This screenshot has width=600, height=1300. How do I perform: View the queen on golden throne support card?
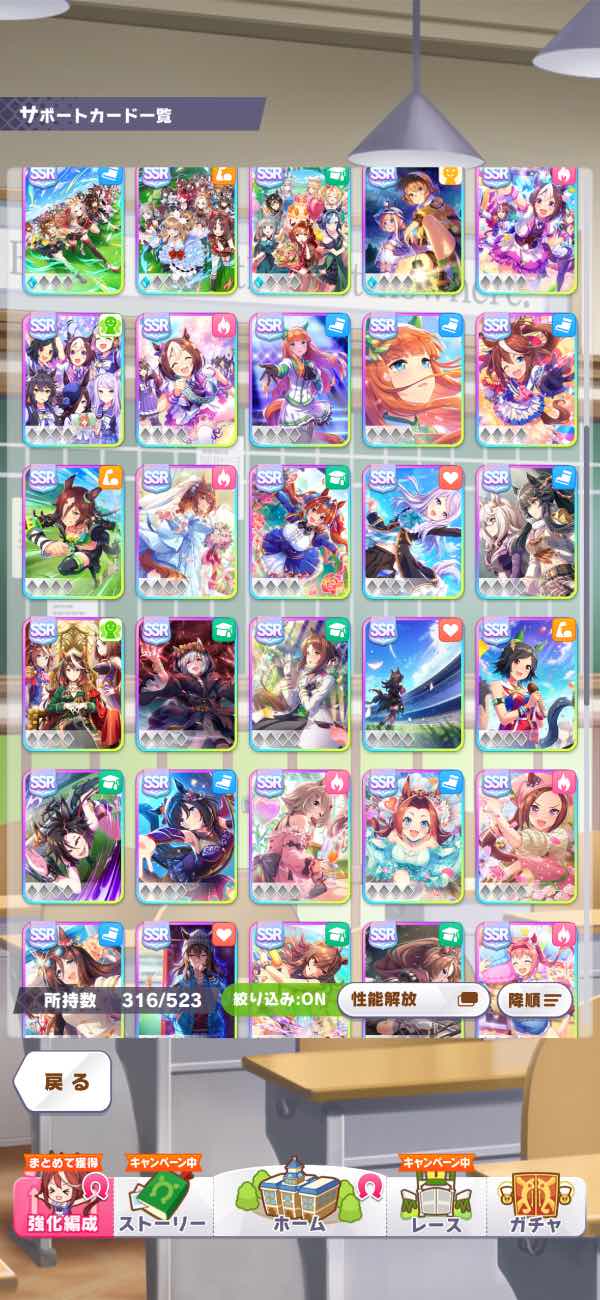point(73,684)
